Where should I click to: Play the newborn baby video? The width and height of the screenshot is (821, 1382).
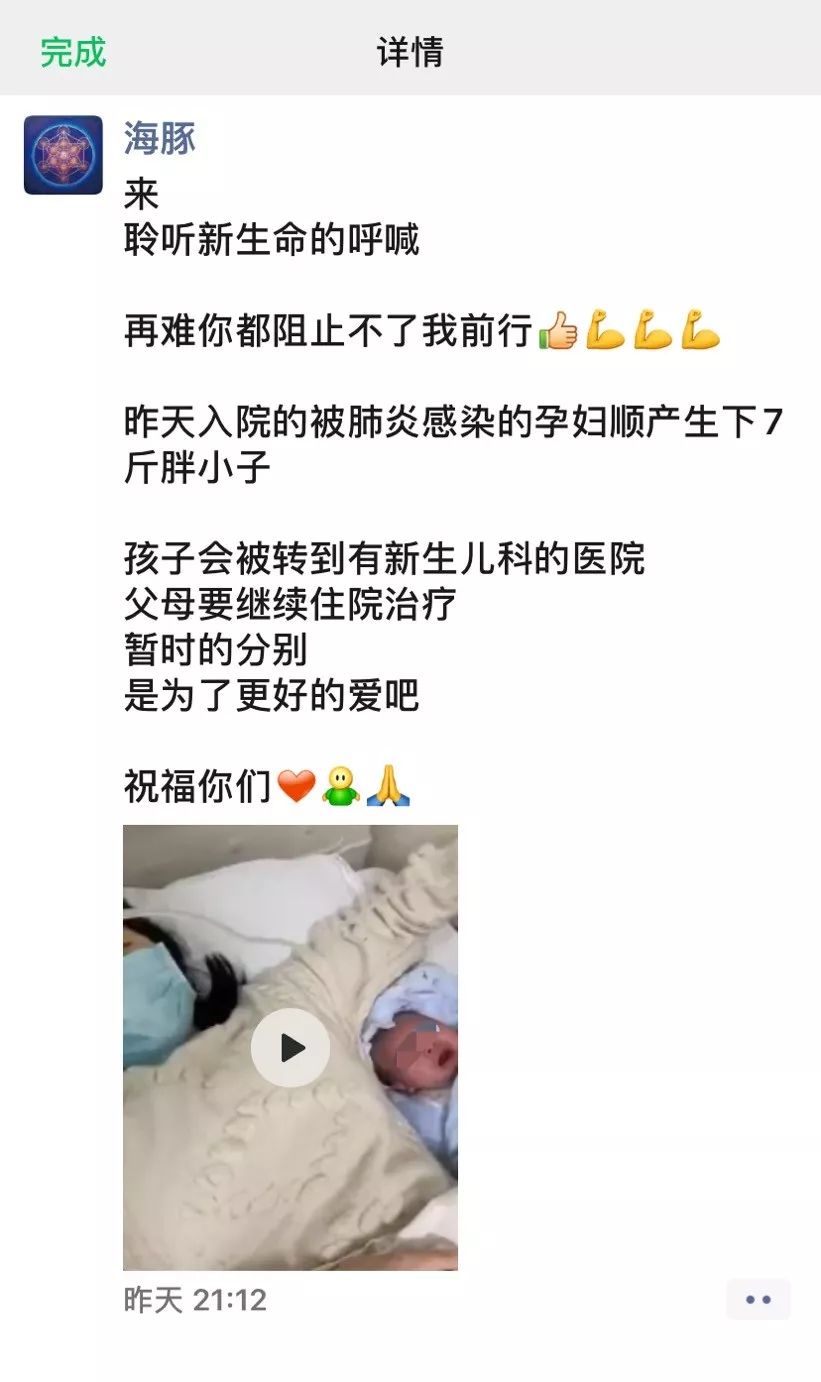(290, 1047)
